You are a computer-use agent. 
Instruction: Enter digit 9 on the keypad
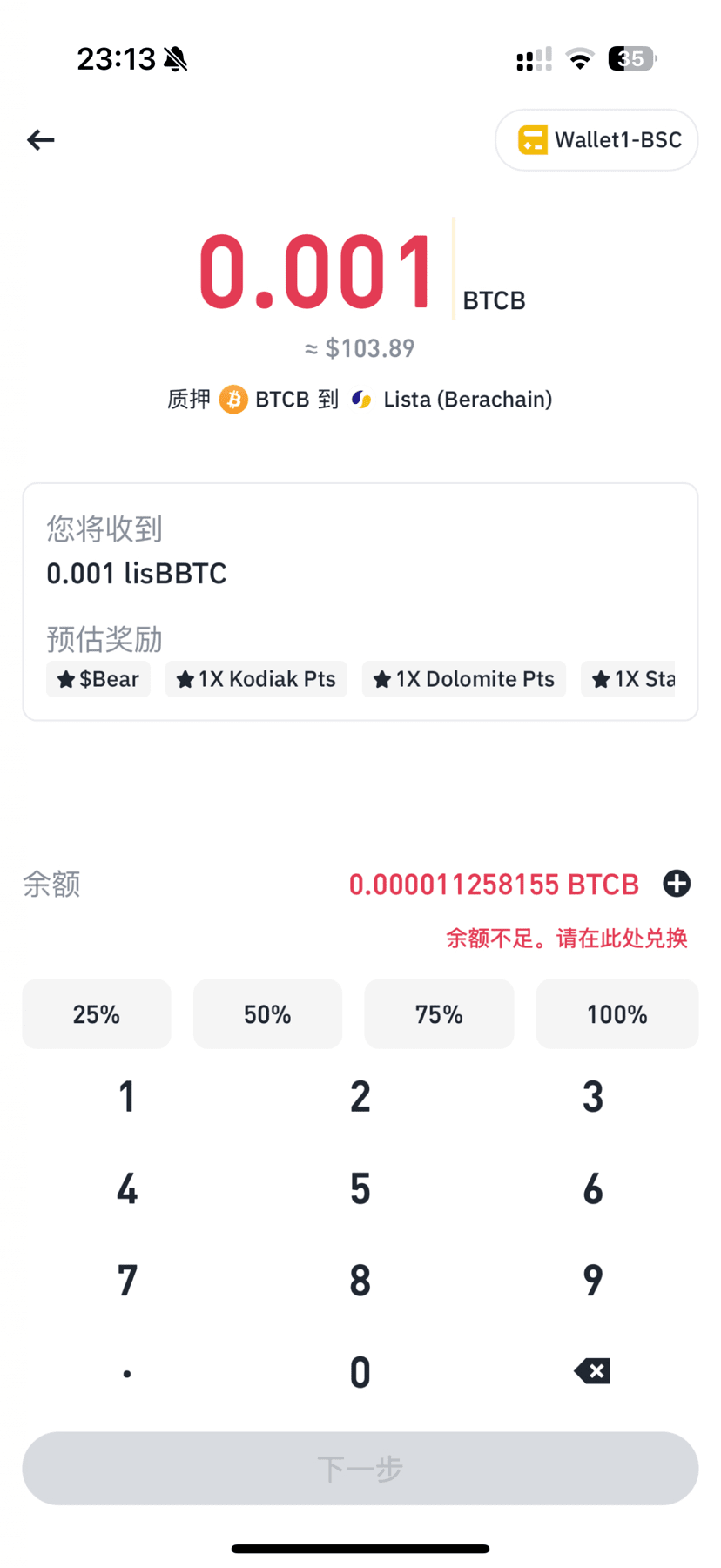point(593,1280)
